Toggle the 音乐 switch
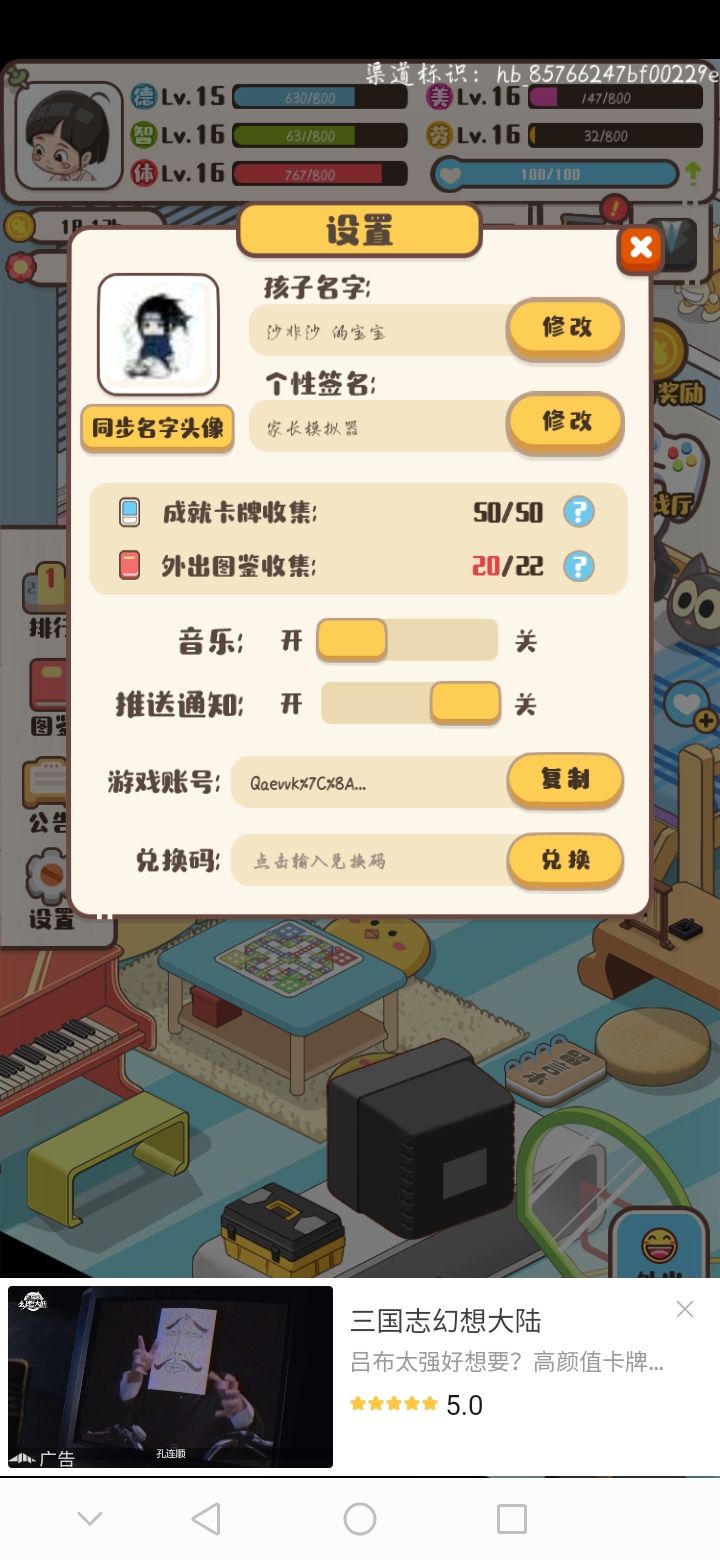 click(x=407, y=640)
